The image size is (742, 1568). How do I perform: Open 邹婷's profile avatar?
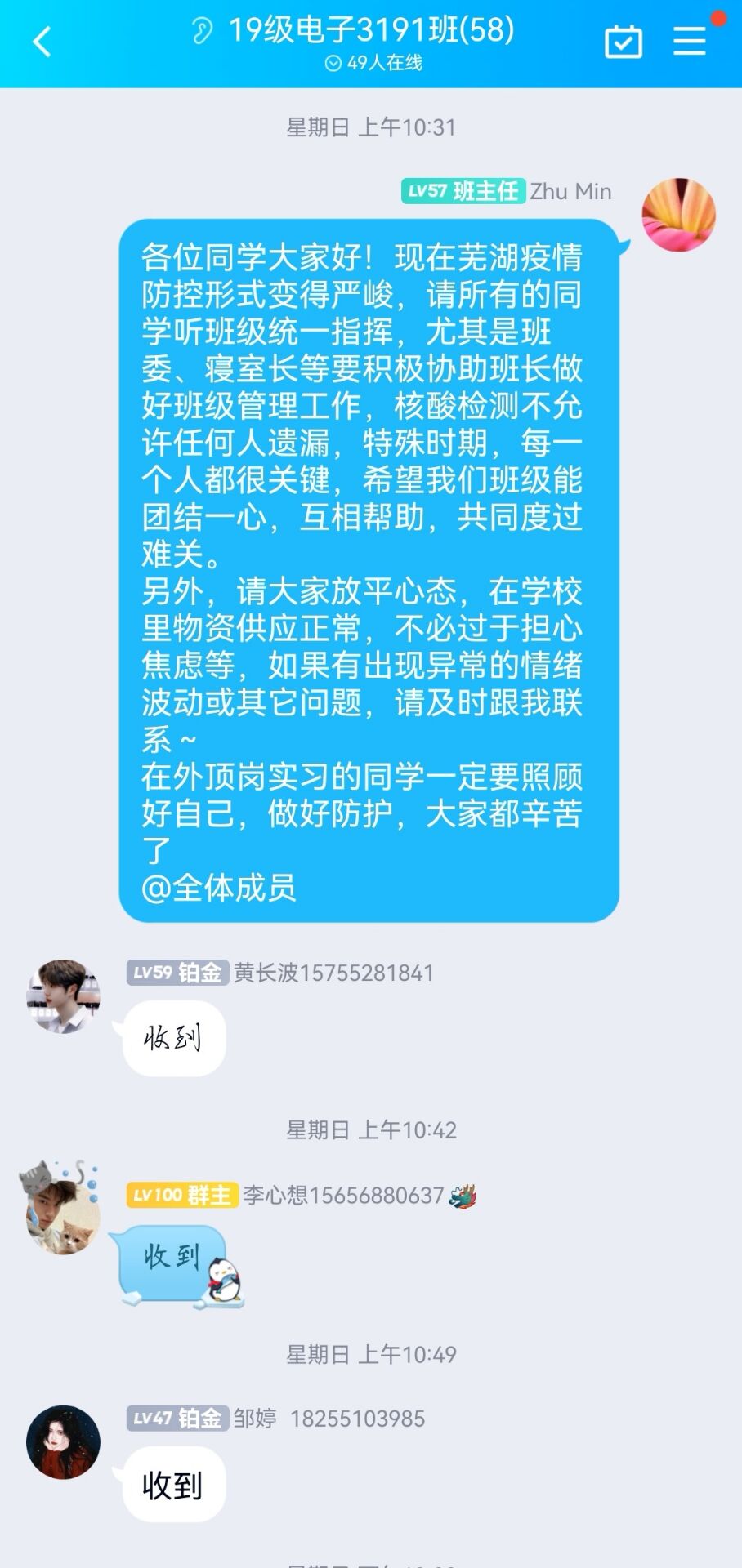pos(63,1441)
